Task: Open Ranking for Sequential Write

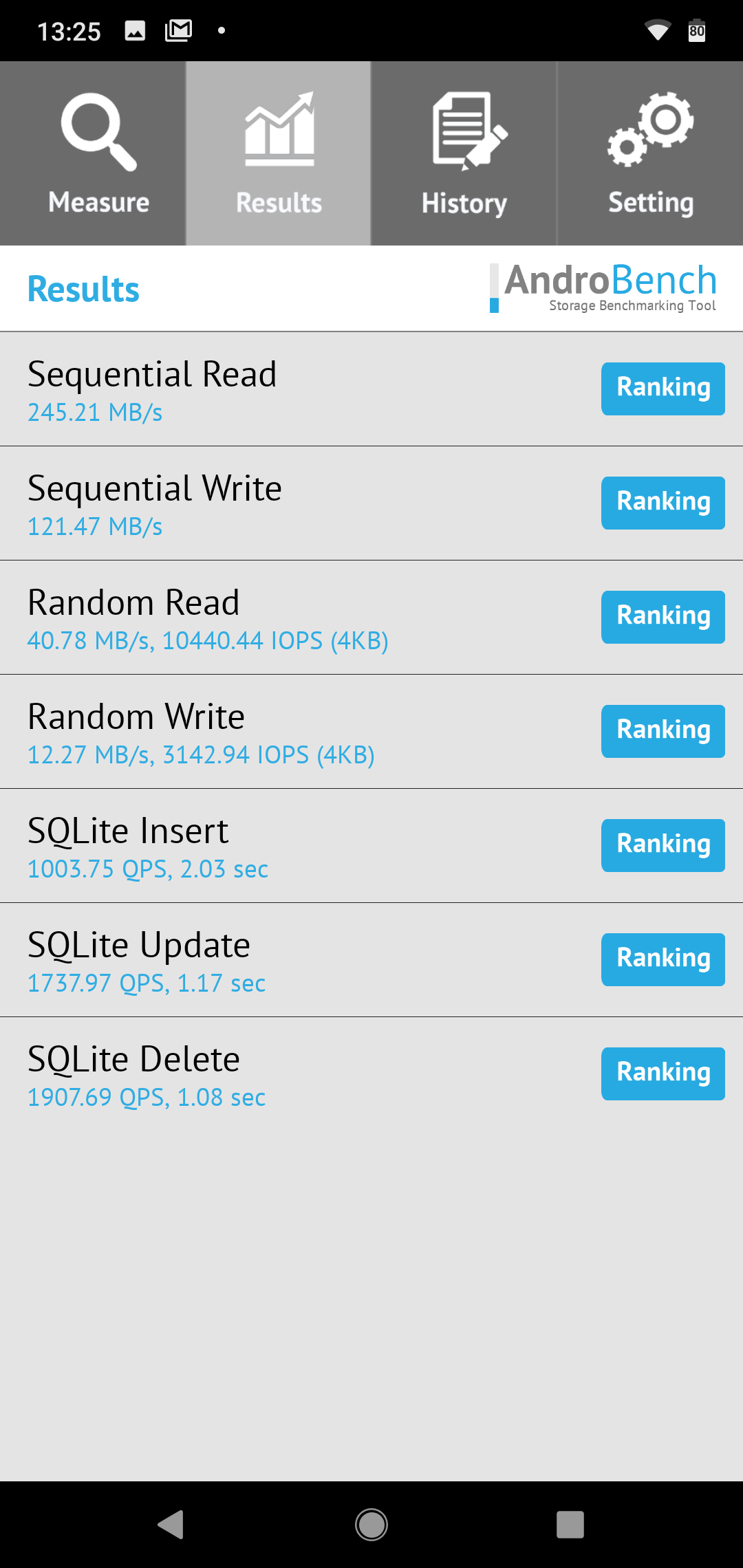Action: click(663, 503)
